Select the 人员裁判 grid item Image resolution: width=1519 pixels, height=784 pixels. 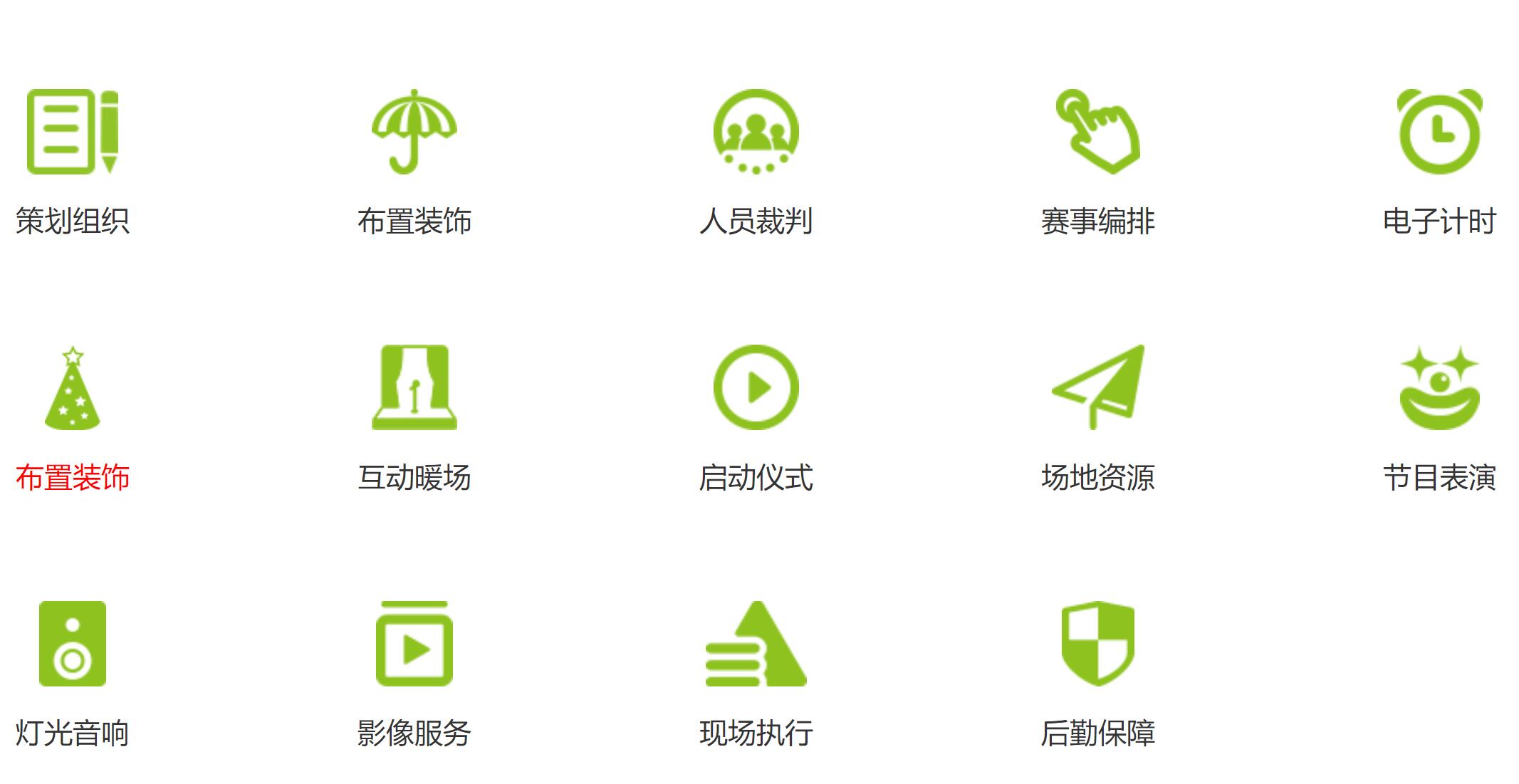[756, 133]
